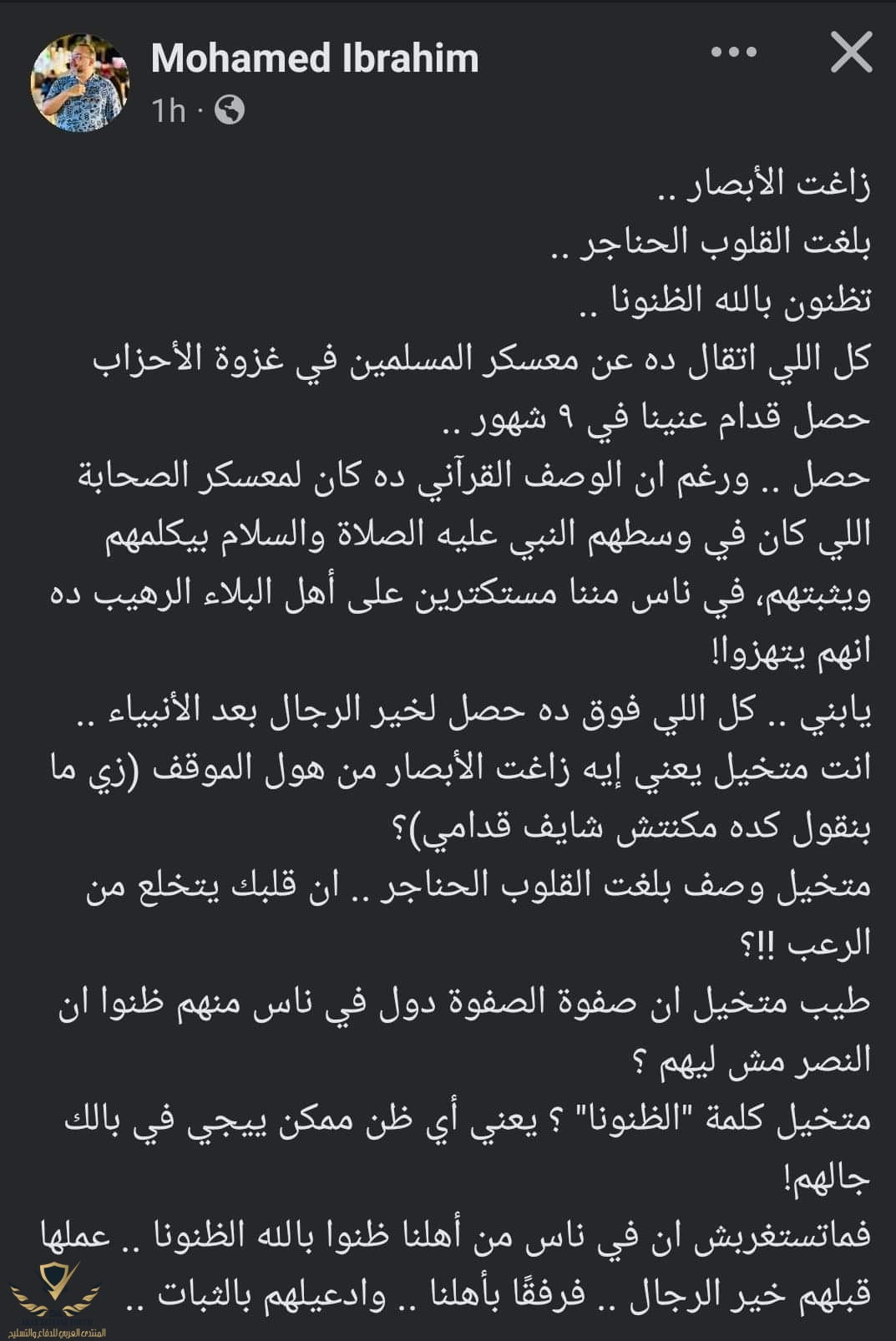The image size is (896, 1341).
Task: Open Mohamed Ibrahim's profile name link
Action: [315, 58]
